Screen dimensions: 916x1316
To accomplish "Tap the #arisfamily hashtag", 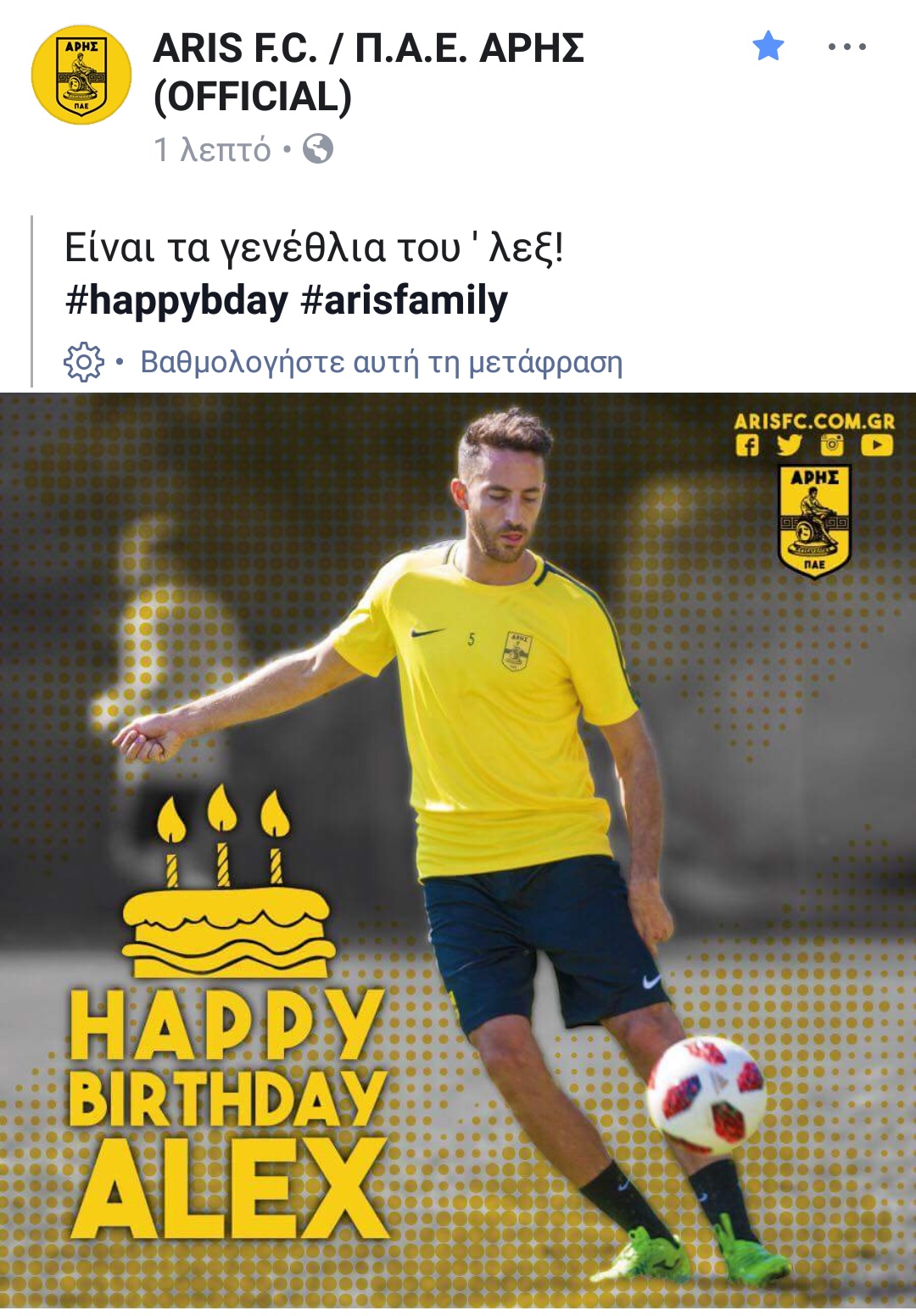I will click(405, 300).
